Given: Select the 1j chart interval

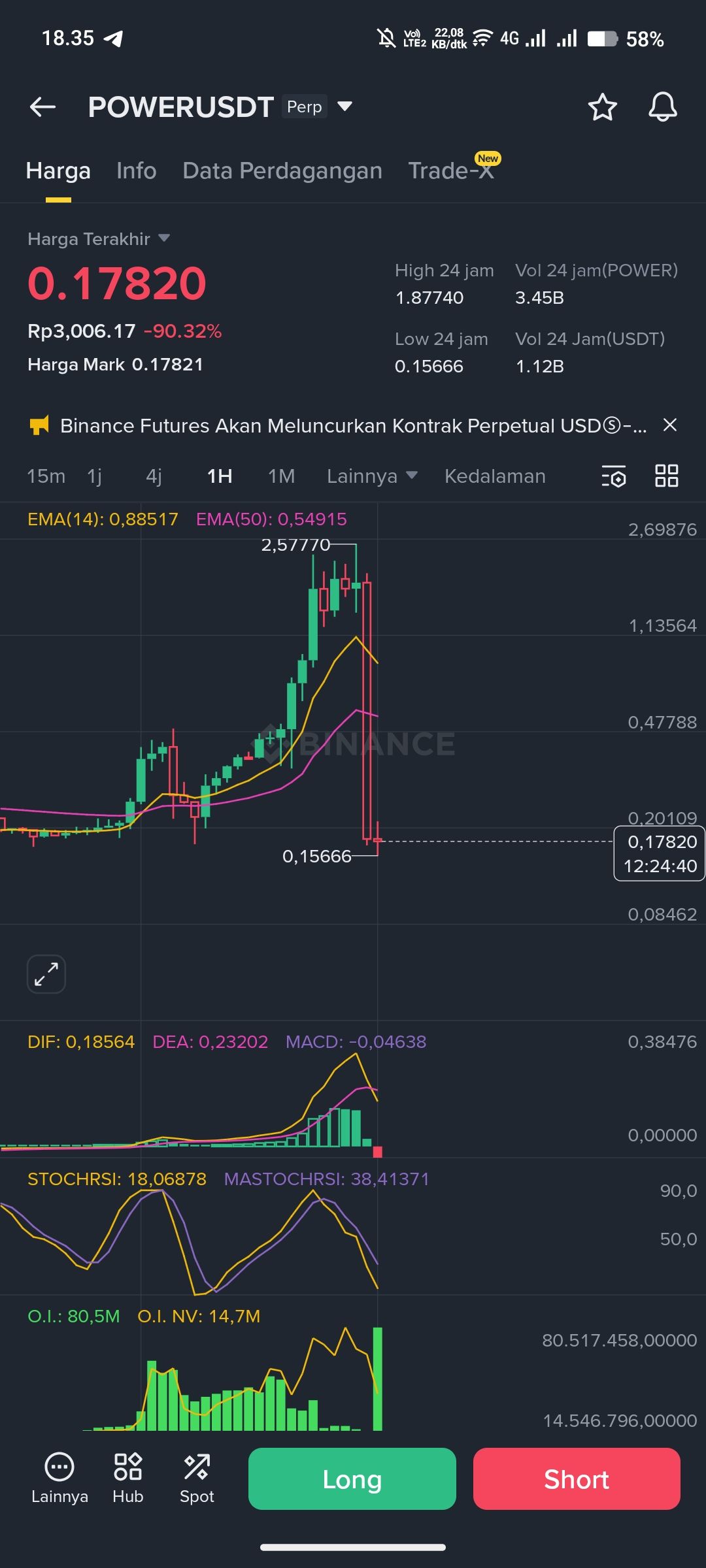Looking at the screenshot, I should point(94,476).
